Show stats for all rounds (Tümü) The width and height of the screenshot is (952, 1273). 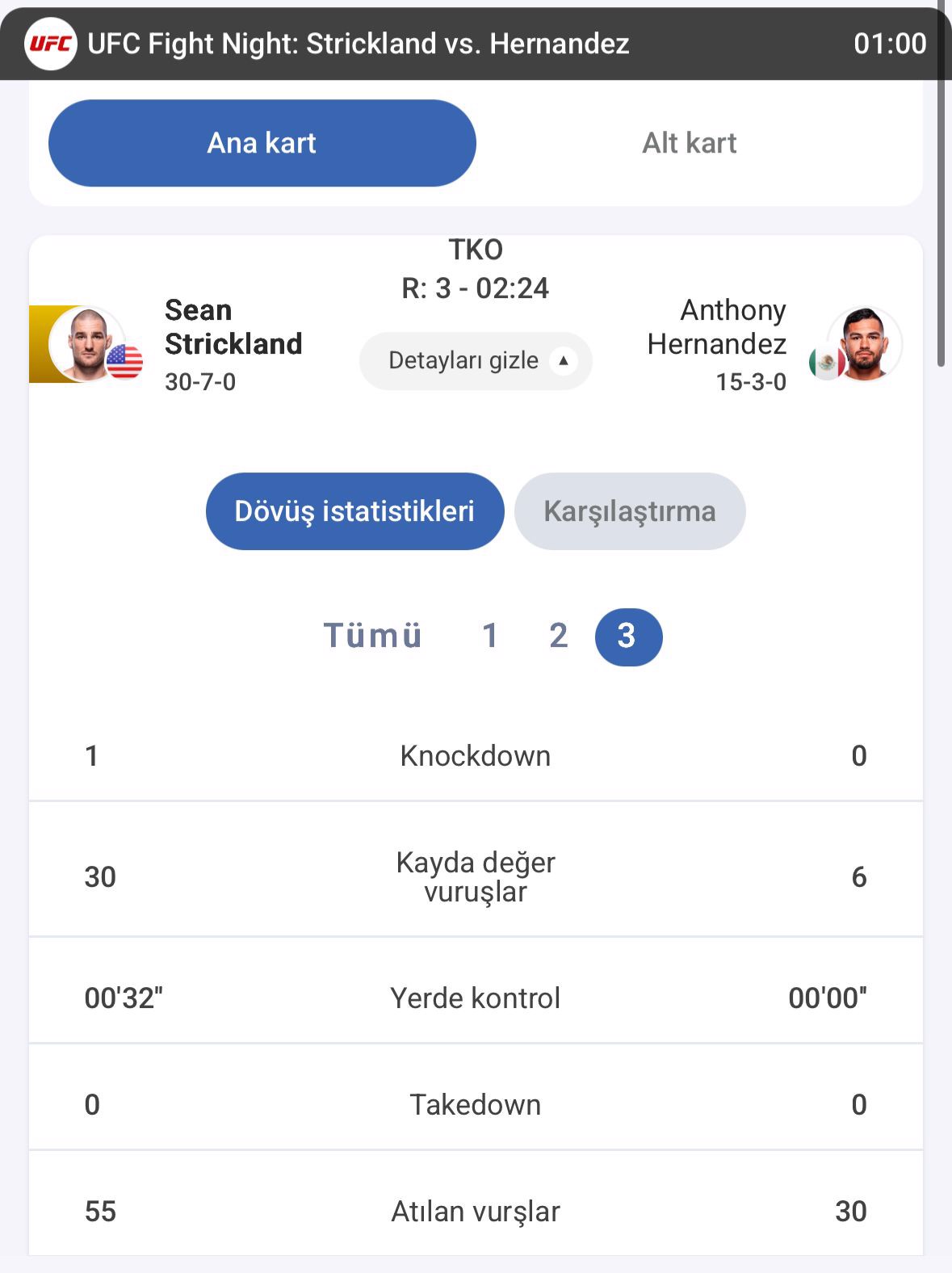[373, 636]
